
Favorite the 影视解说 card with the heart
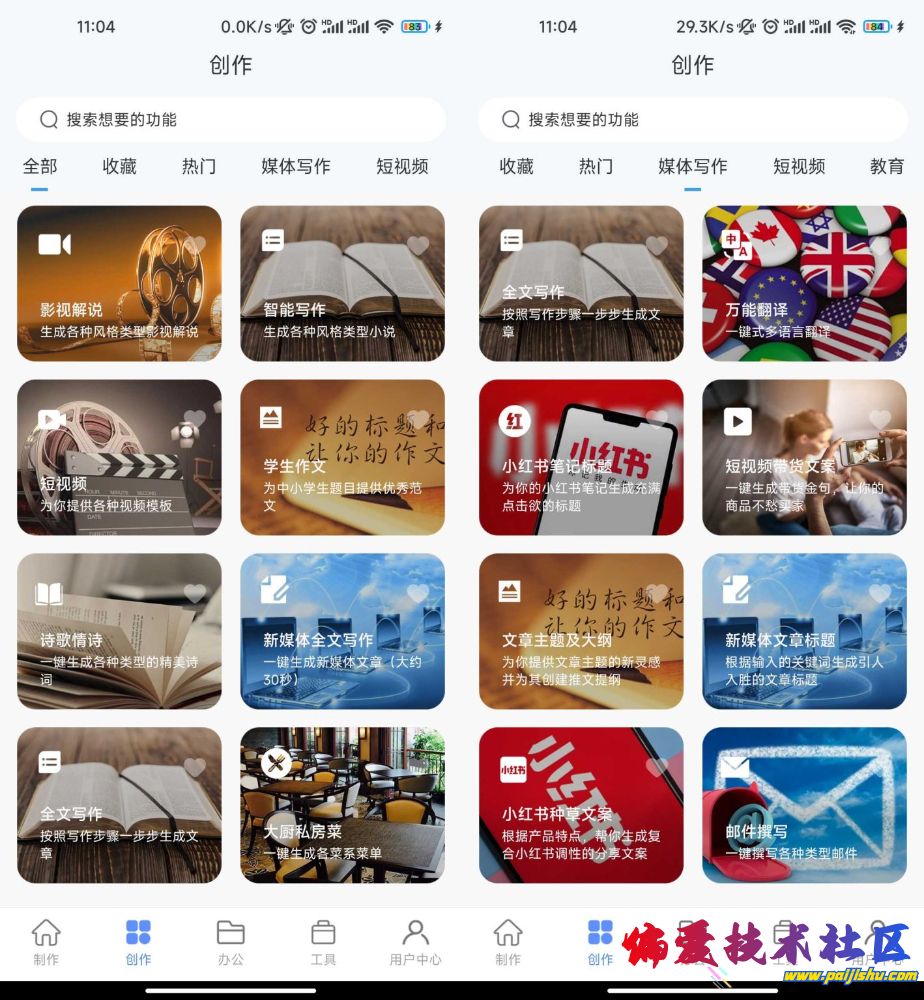(x=195, y=245)
